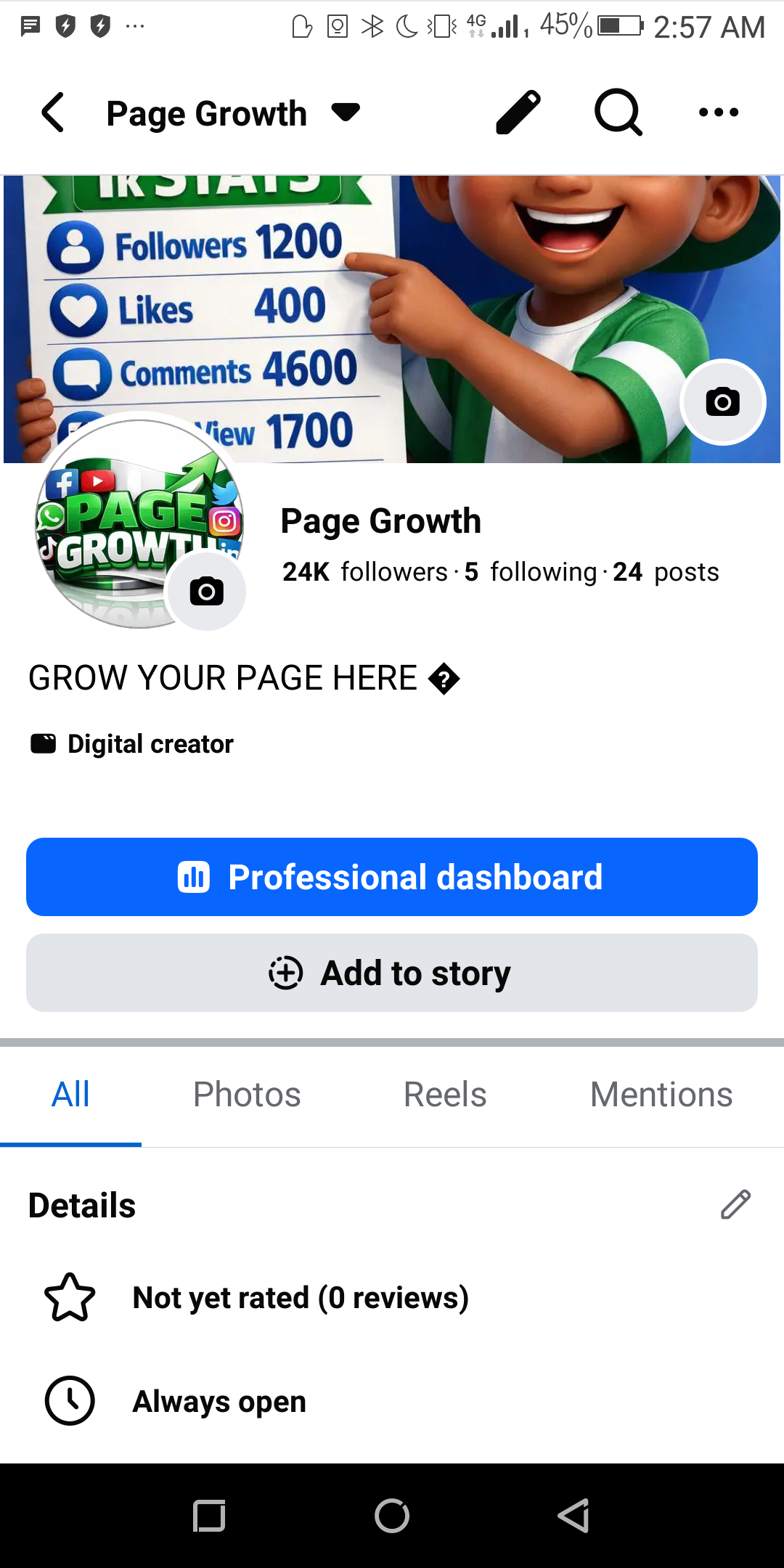Go back using the header arrow
Image resolution: width=784 pixels, height=1568 pixels.
53,113
